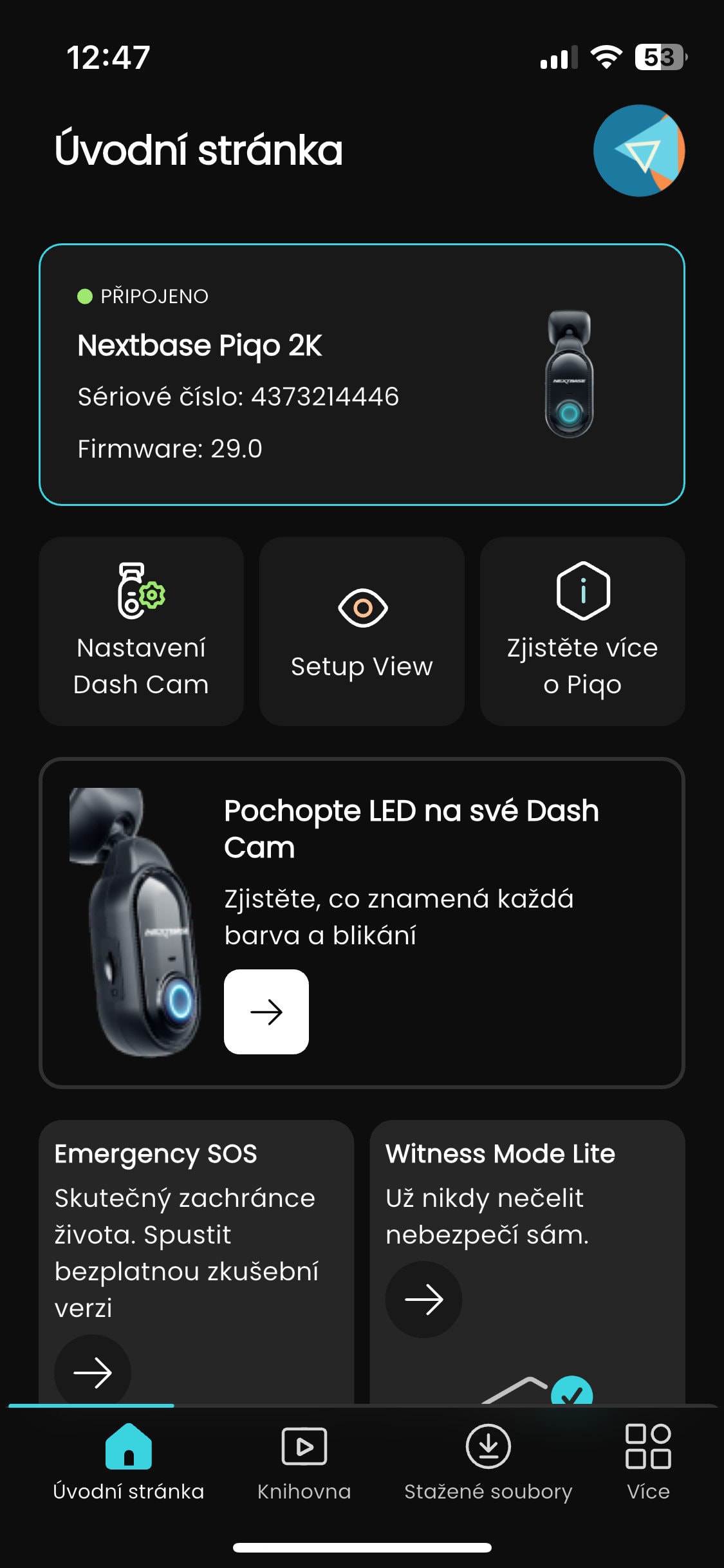The height and width of the screenshot is (1568, 724).
Task: Launch Setup View
Action: [362, 631]
